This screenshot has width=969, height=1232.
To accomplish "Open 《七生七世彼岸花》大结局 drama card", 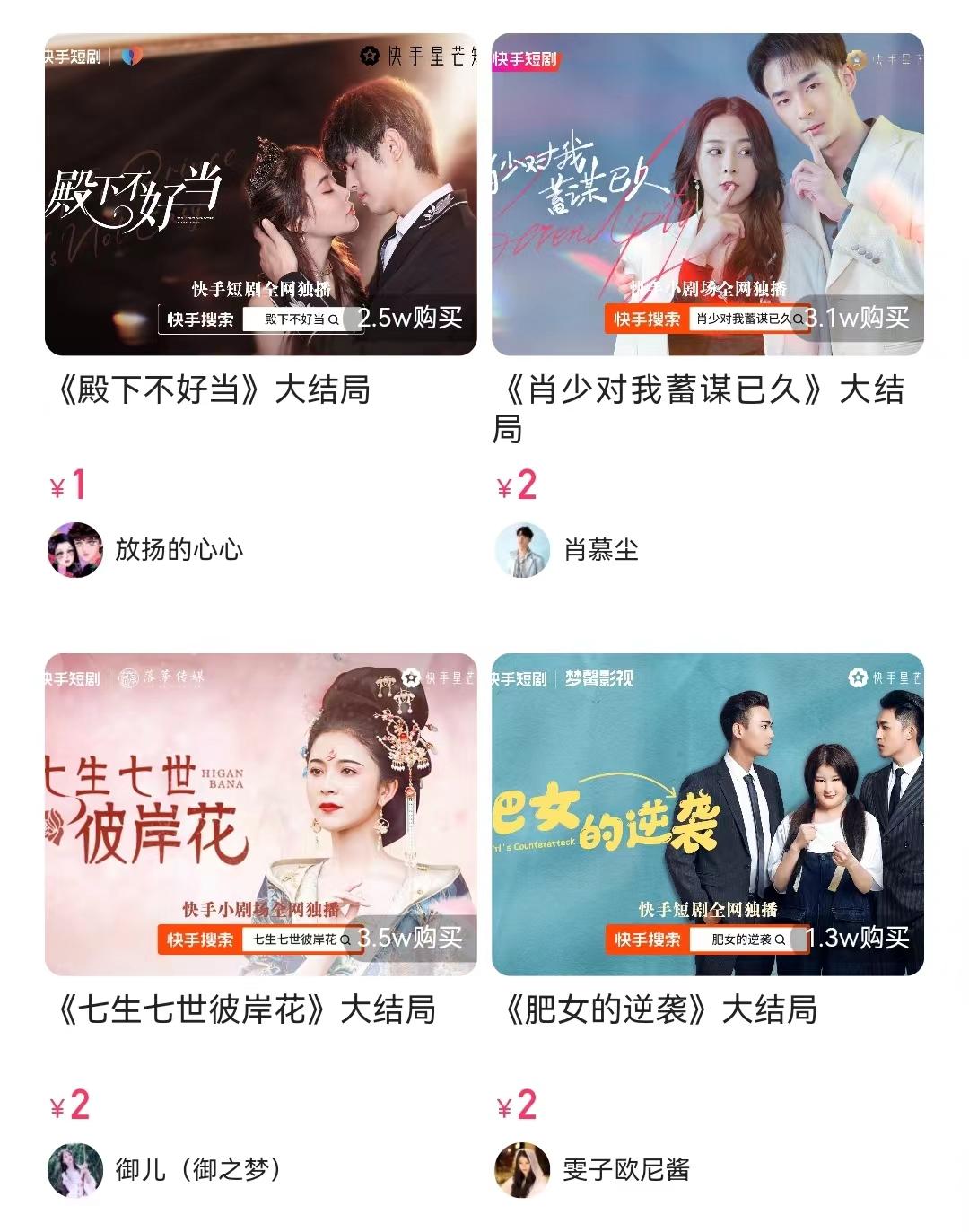I will [x=260, y=814].
